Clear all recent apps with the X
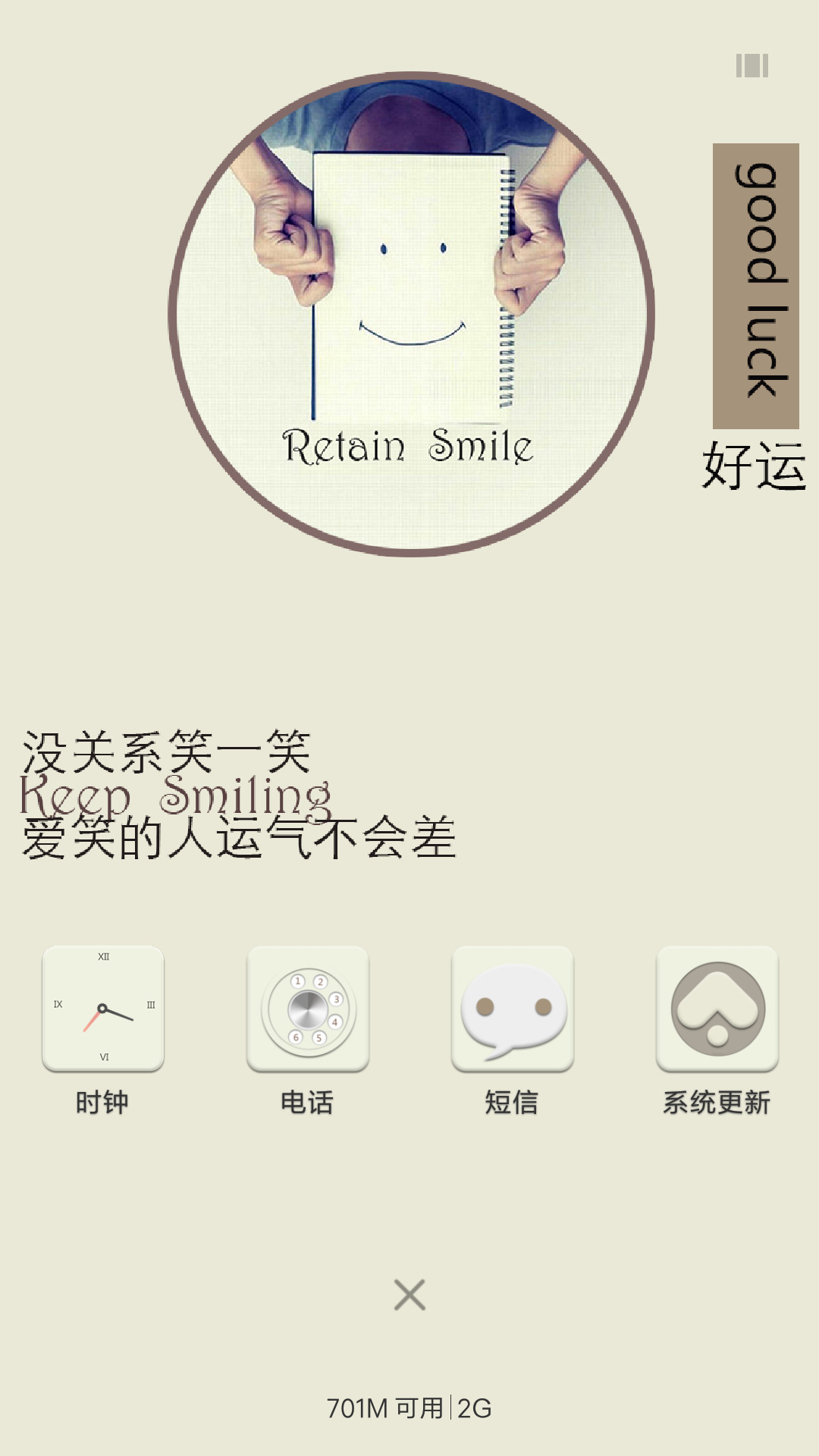The height and width of the screenshot is (1456, 819). [409, 1294]
